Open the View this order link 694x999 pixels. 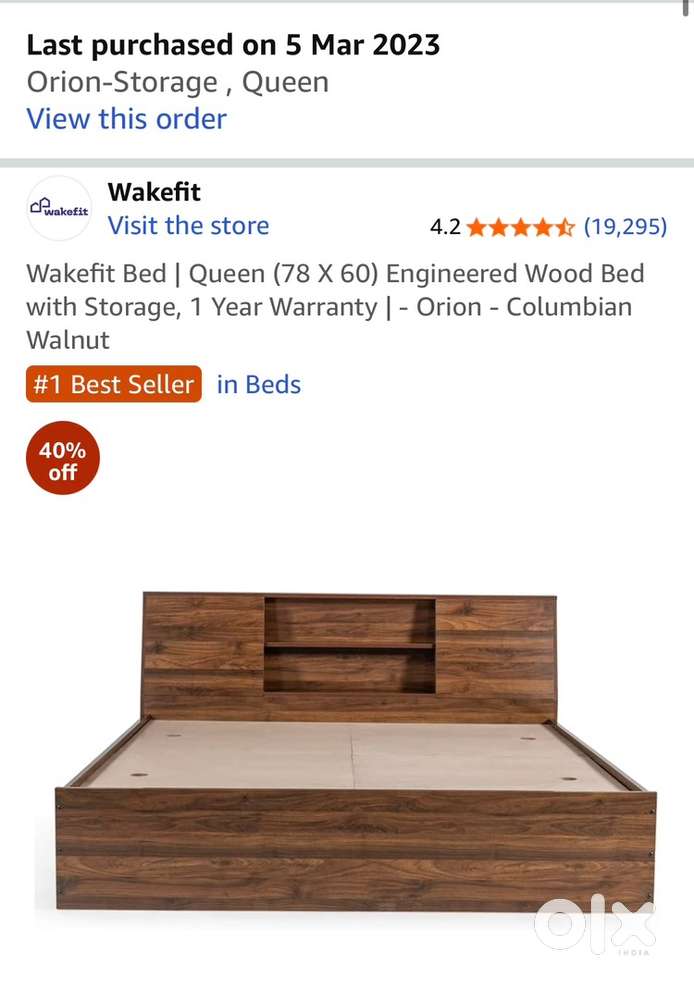pyautogui.click(x=126, y=119)
